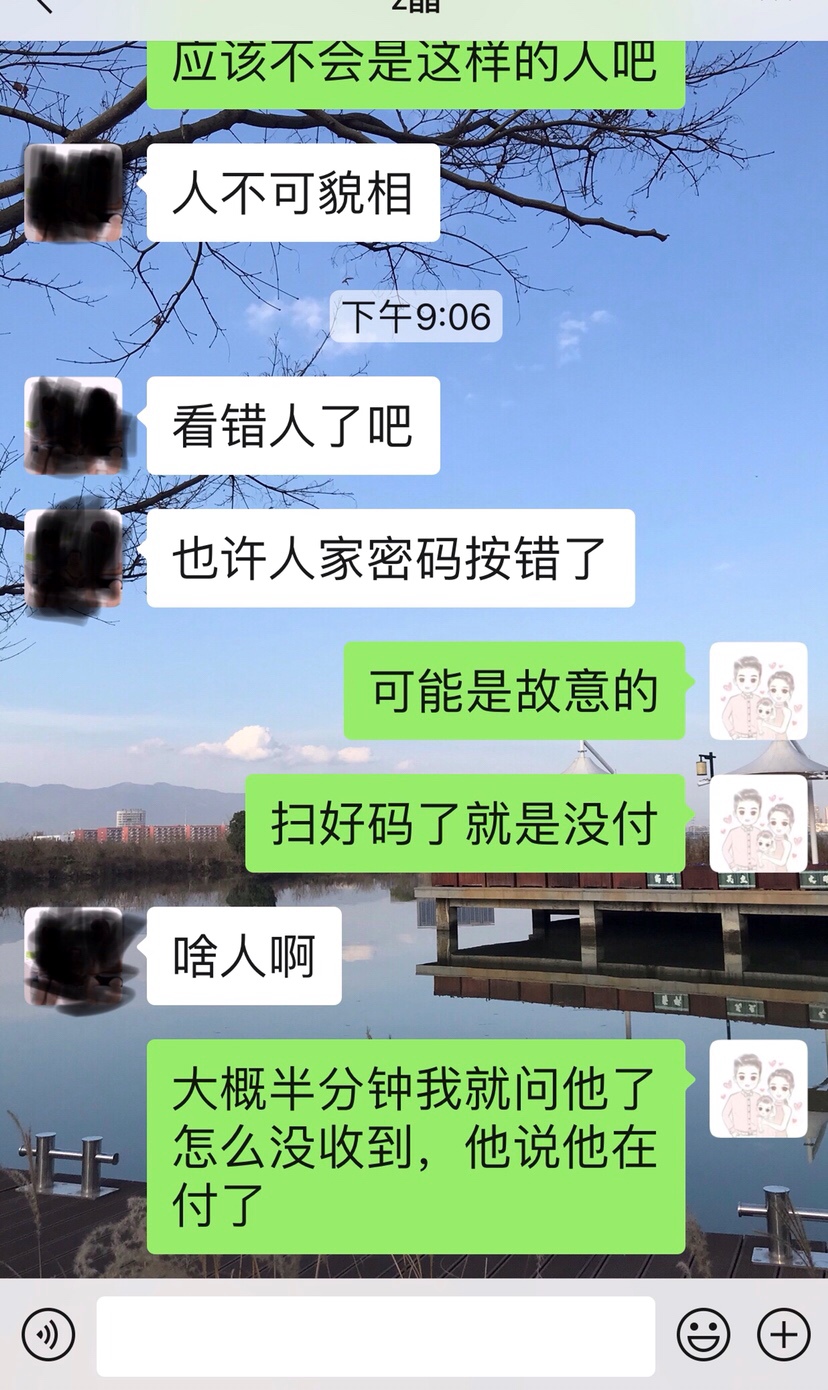Go back using the top-left arrow
Image resolution: width=828 pixels, height=1390 pixels.
[x=42, y=6]
